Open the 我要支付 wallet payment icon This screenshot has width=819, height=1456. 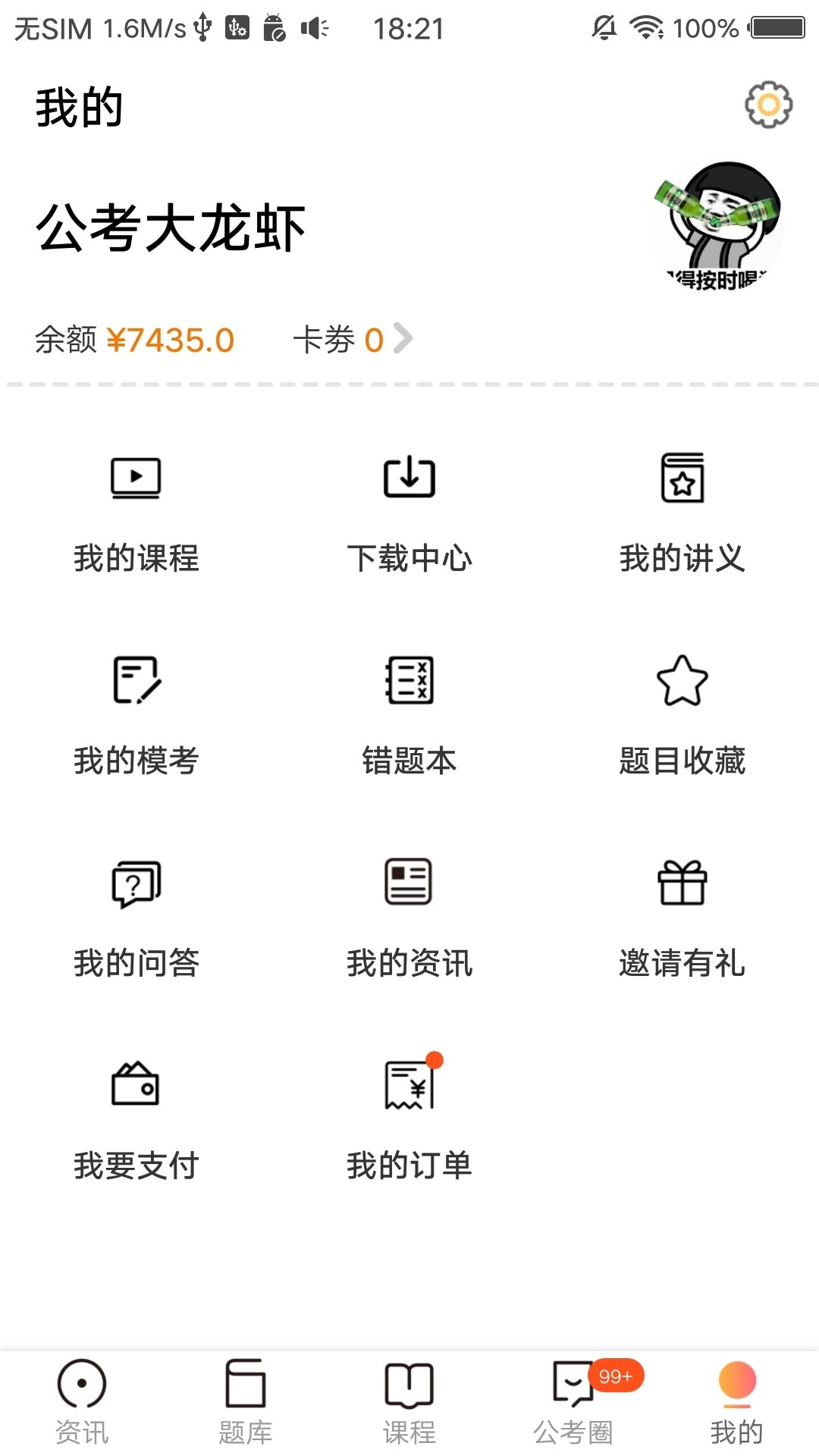(x=135, y=1084)
